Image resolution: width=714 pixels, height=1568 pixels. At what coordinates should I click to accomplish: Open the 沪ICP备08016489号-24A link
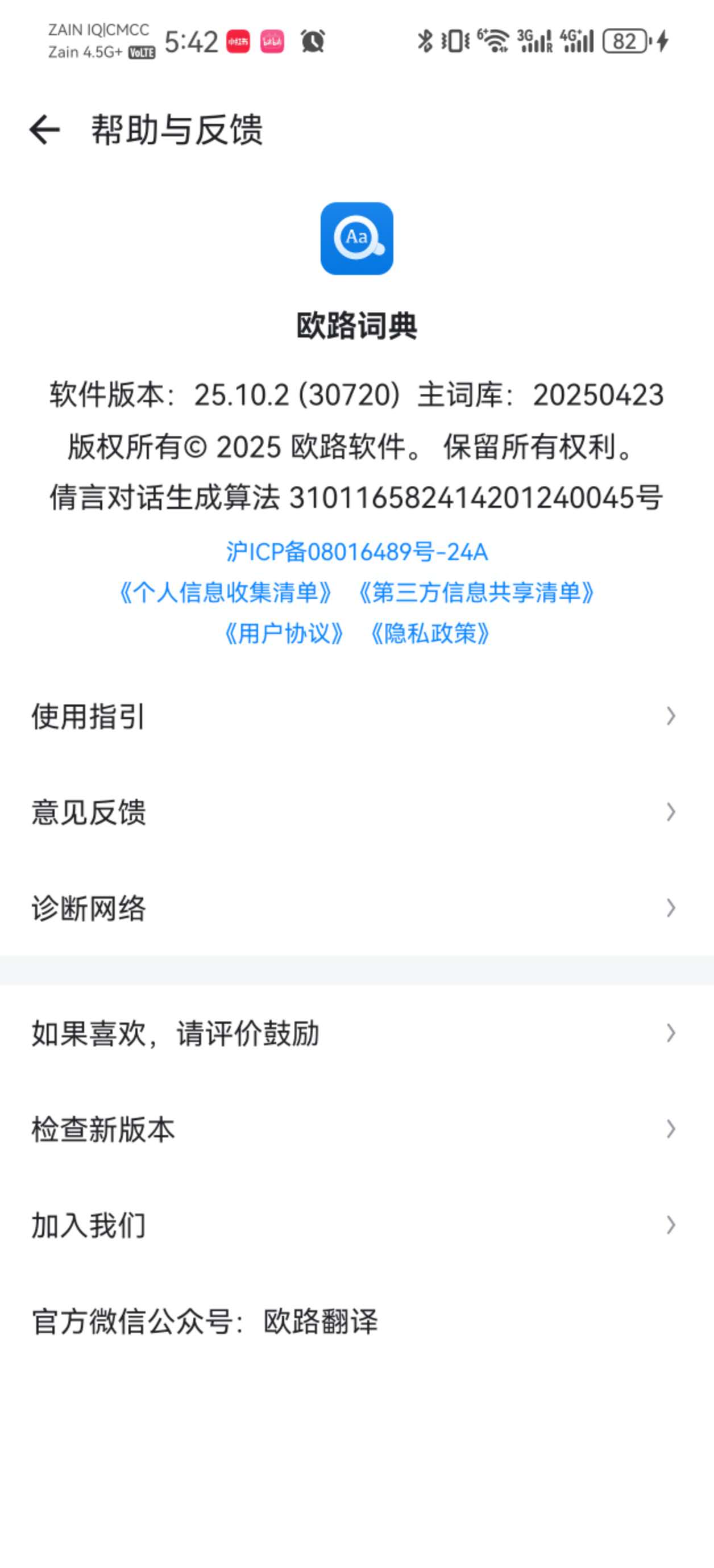(356, 552)
